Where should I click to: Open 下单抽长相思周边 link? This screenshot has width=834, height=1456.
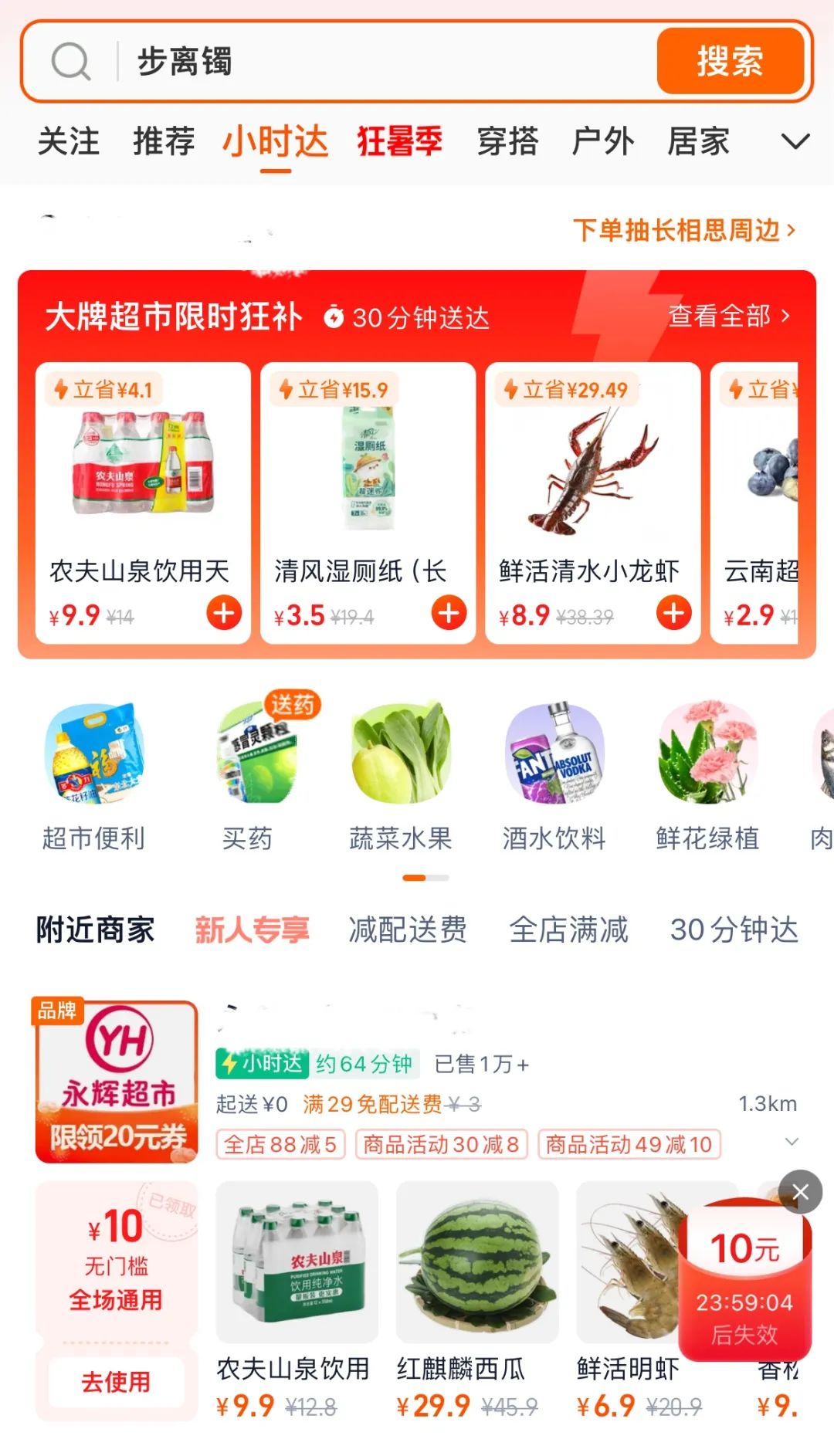tap(683, 230)
